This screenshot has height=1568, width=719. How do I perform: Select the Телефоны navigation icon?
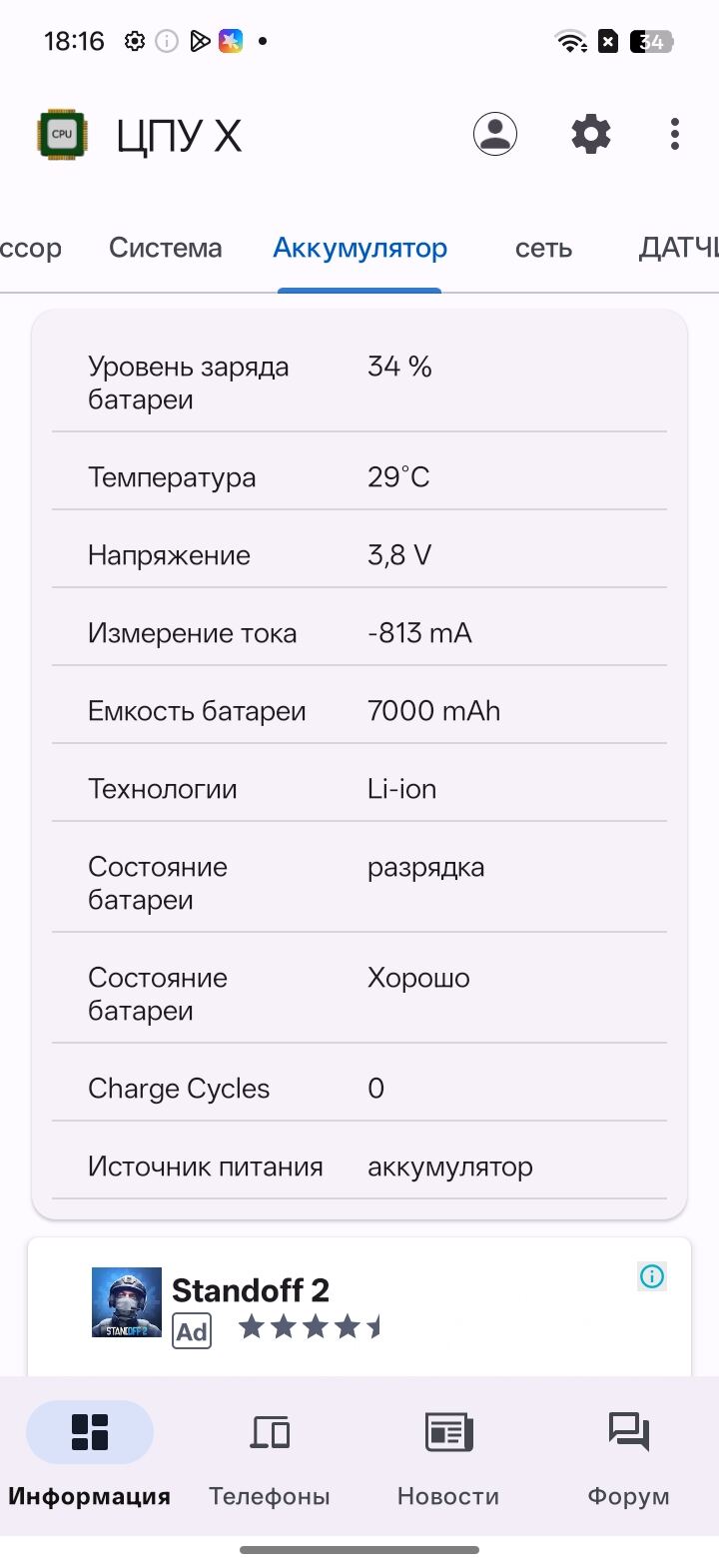(x=268, y=1431)
